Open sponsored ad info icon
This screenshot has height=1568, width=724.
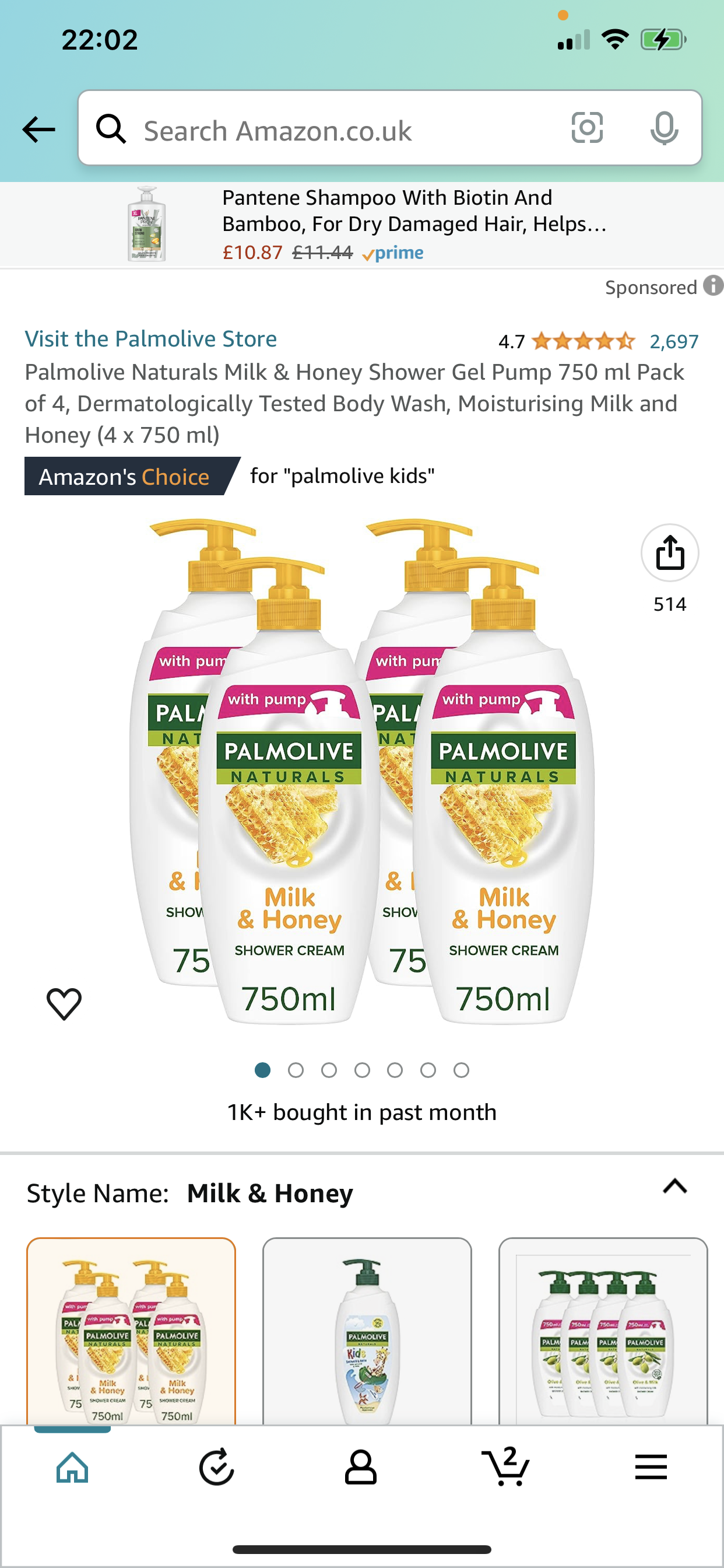[712, 285]
